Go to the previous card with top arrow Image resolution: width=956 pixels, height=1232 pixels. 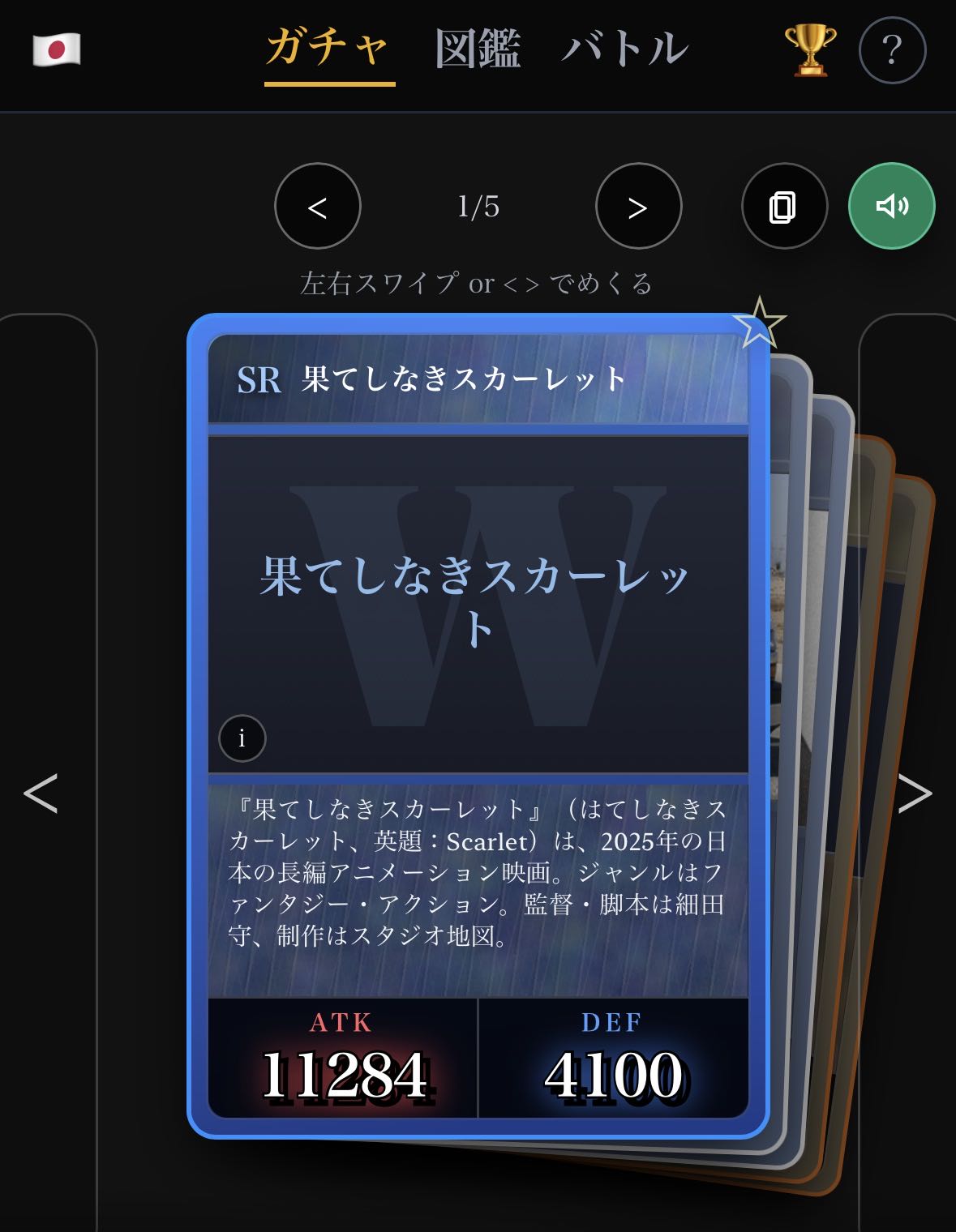click(x=318, y=207)
